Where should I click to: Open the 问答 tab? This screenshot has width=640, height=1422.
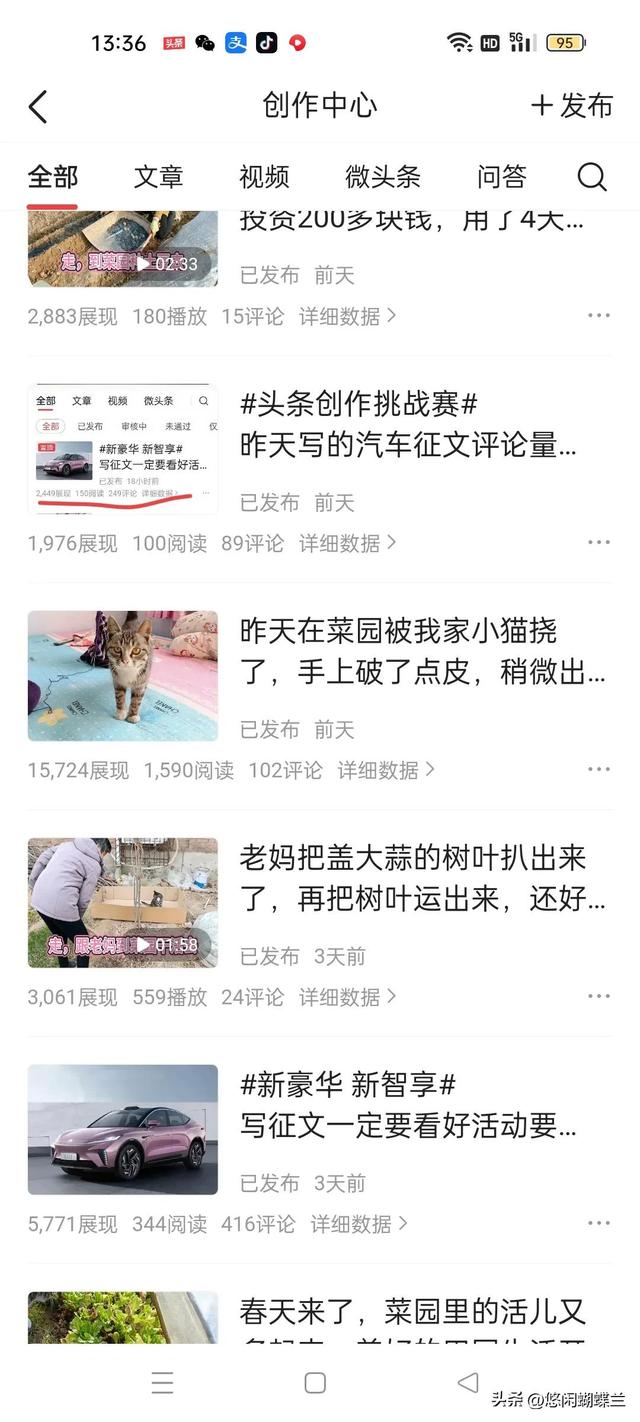click(502, 177)
